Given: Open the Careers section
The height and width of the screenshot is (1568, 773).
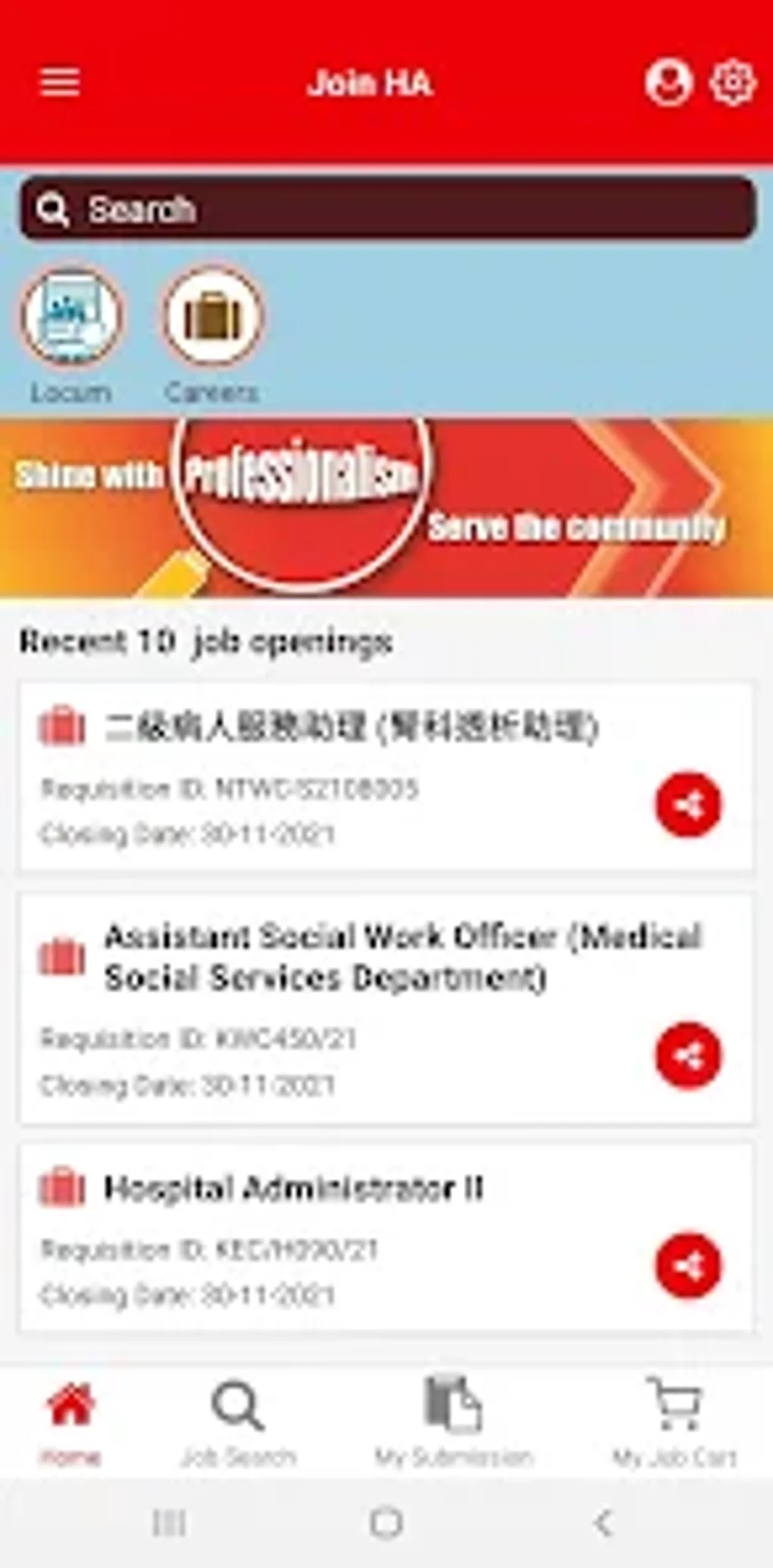Looking at the screenshot, I should pyautogui.click(x=213, y=317).
